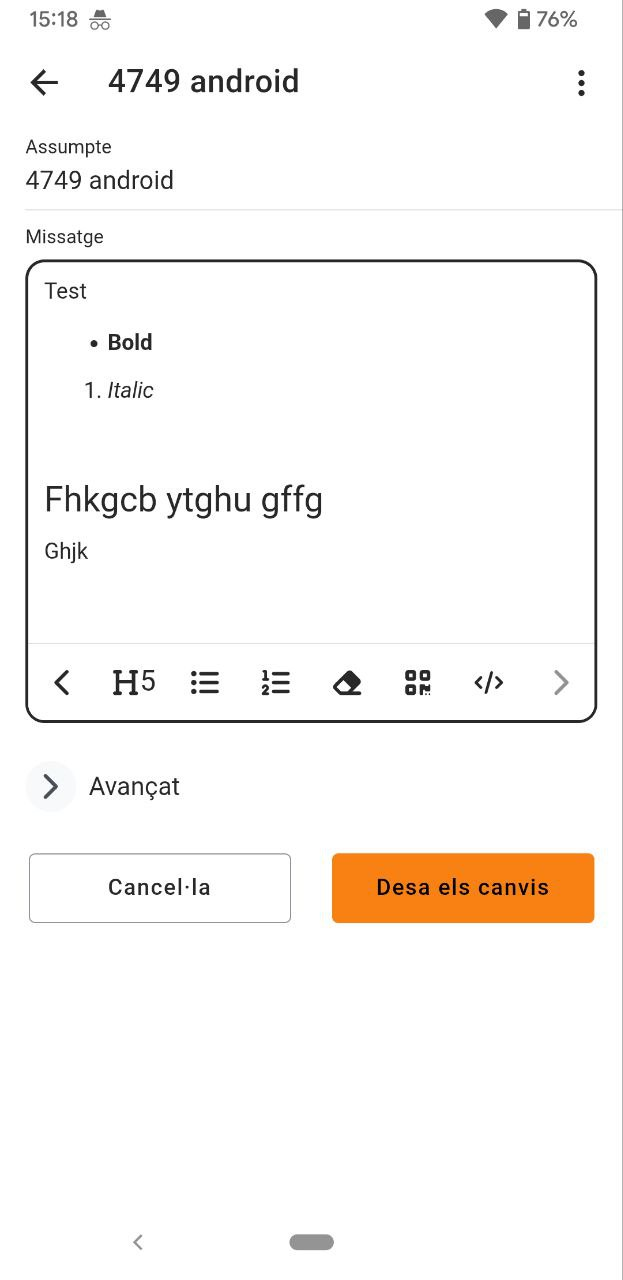Image resolution: width=623 pixels, height=1280 pixels.
Task: Insert a numbered list
Action: point(276,683)
